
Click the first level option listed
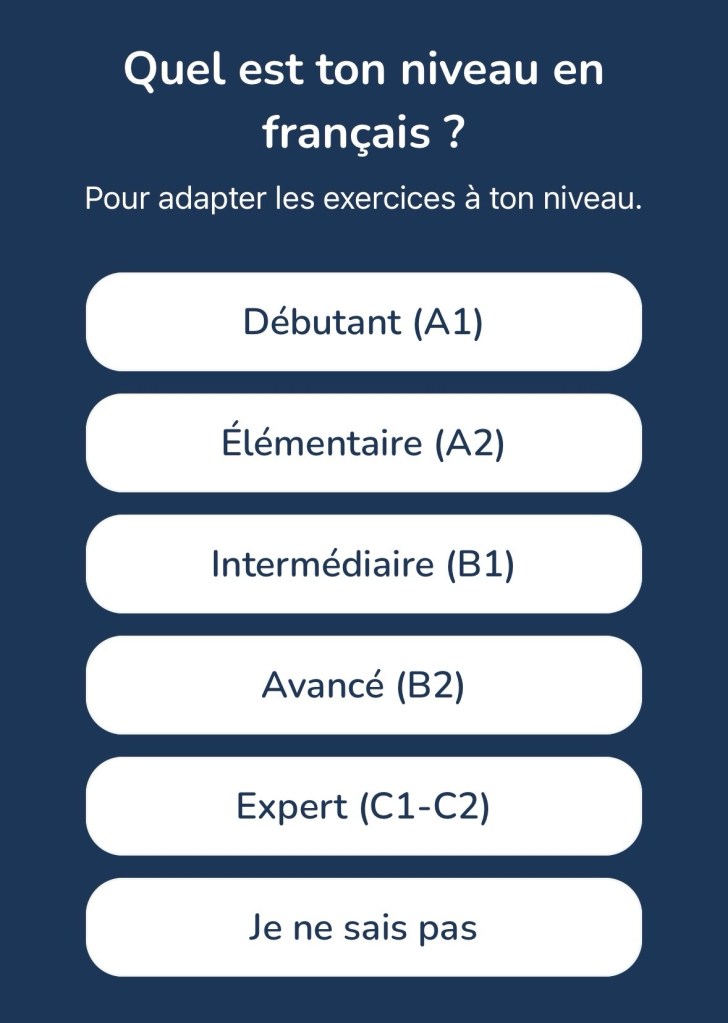pyautogui.click(x=364, y=322)
